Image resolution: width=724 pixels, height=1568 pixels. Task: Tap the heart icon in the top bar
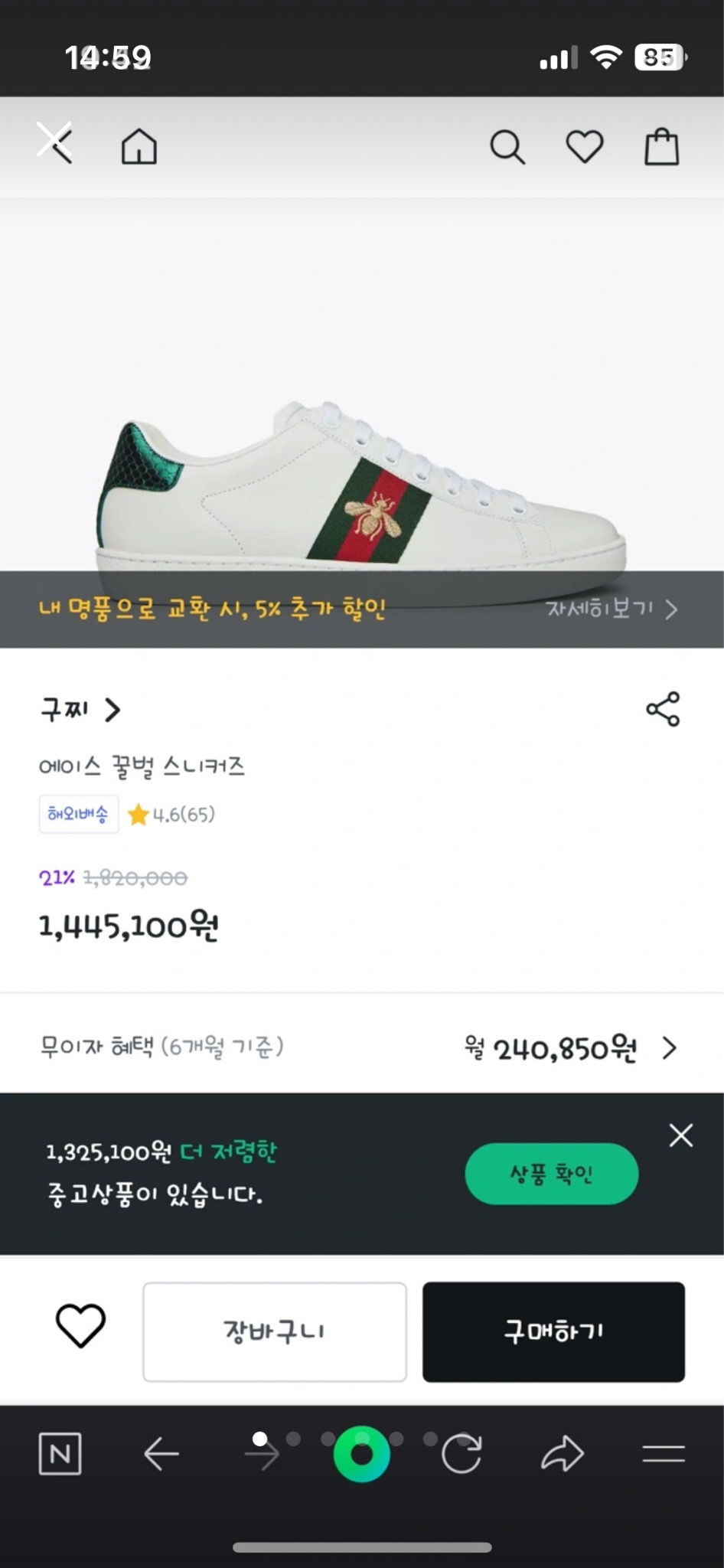click(585, 147)
